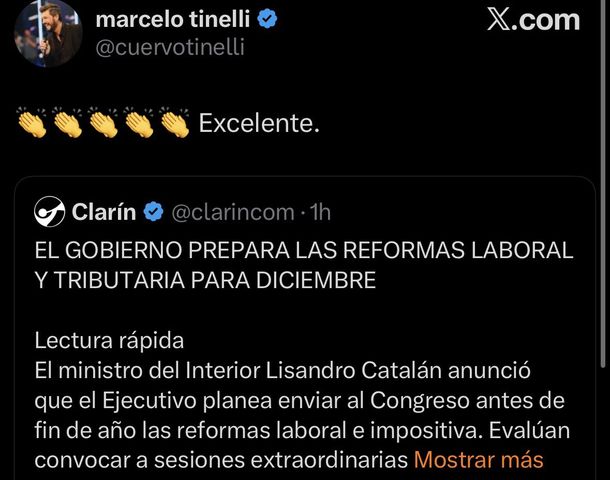Tap "Mostrar más" to expand the quoted post
The height and width of the screenshot is (480, 610).
tap(478, 460)
